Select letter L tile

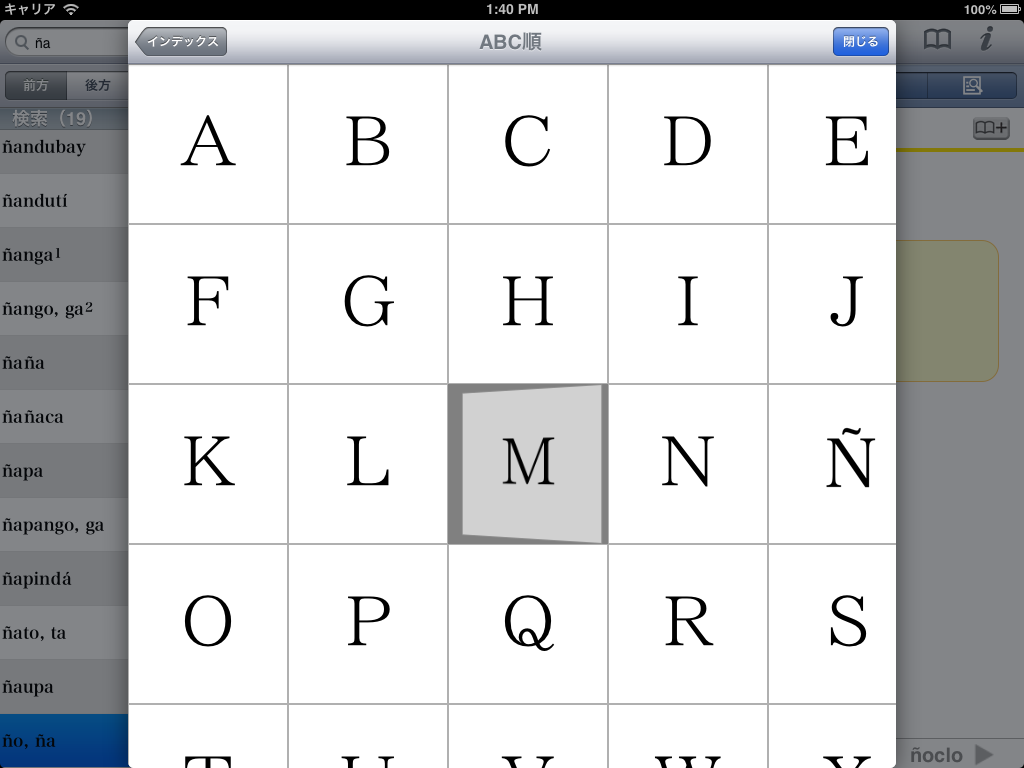(x=368, y=464)
